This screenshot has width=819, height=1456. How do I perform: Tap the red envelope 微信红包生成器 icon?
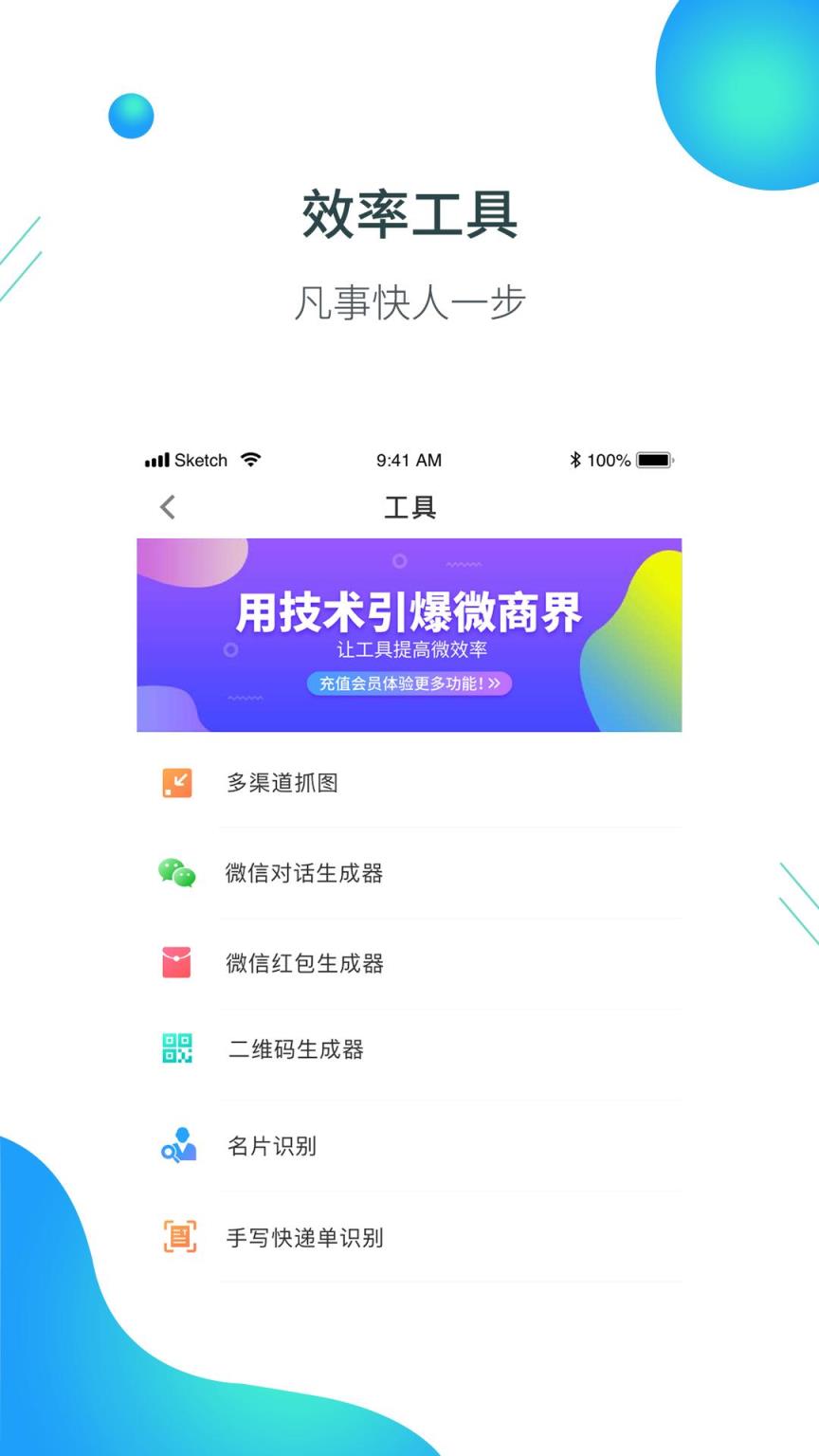coord(176,963)
